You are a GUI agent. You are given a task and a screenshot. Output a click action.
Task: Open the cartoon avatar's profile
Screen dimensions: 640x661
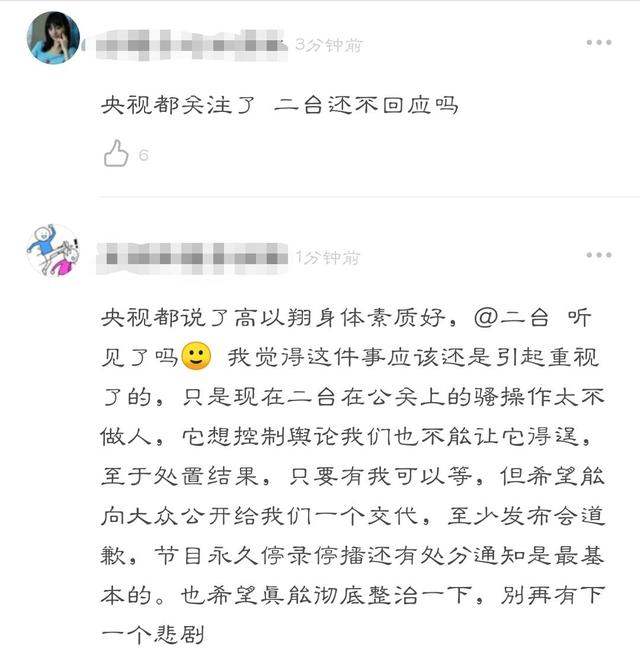pos(53,250)
